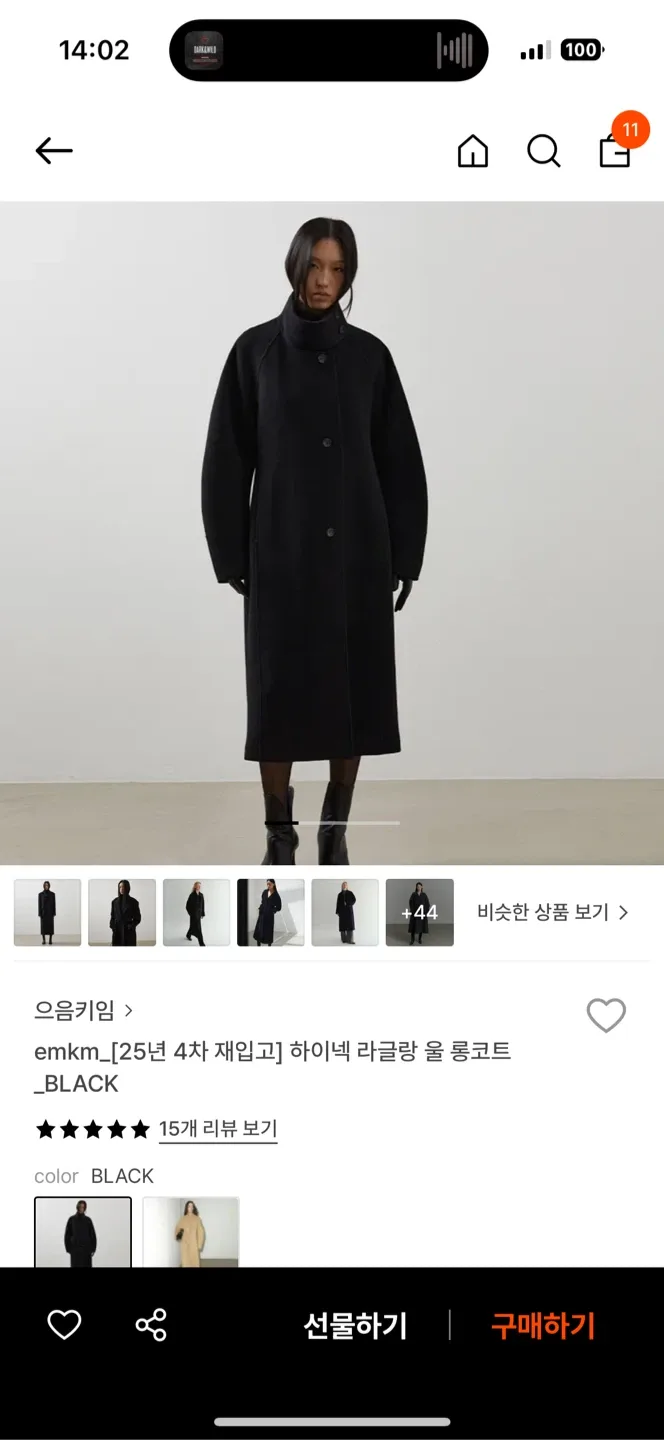Open 비슷한 상품 보기 similar products
This screenshot has width=664, height=1440.
[x=553, y=912]
